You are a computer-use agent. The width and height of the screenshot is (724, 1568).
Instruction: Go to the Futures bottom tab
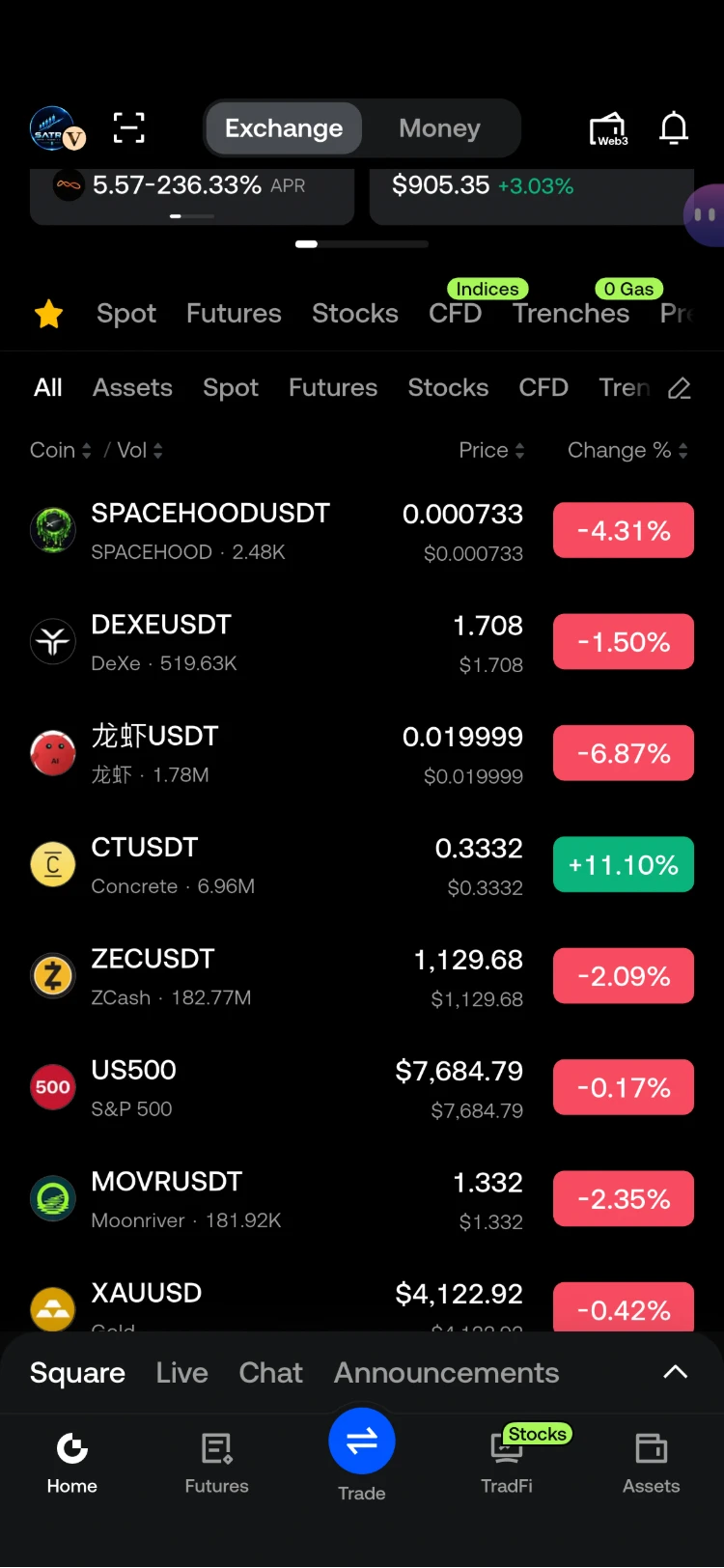[x=217, y=1464]
